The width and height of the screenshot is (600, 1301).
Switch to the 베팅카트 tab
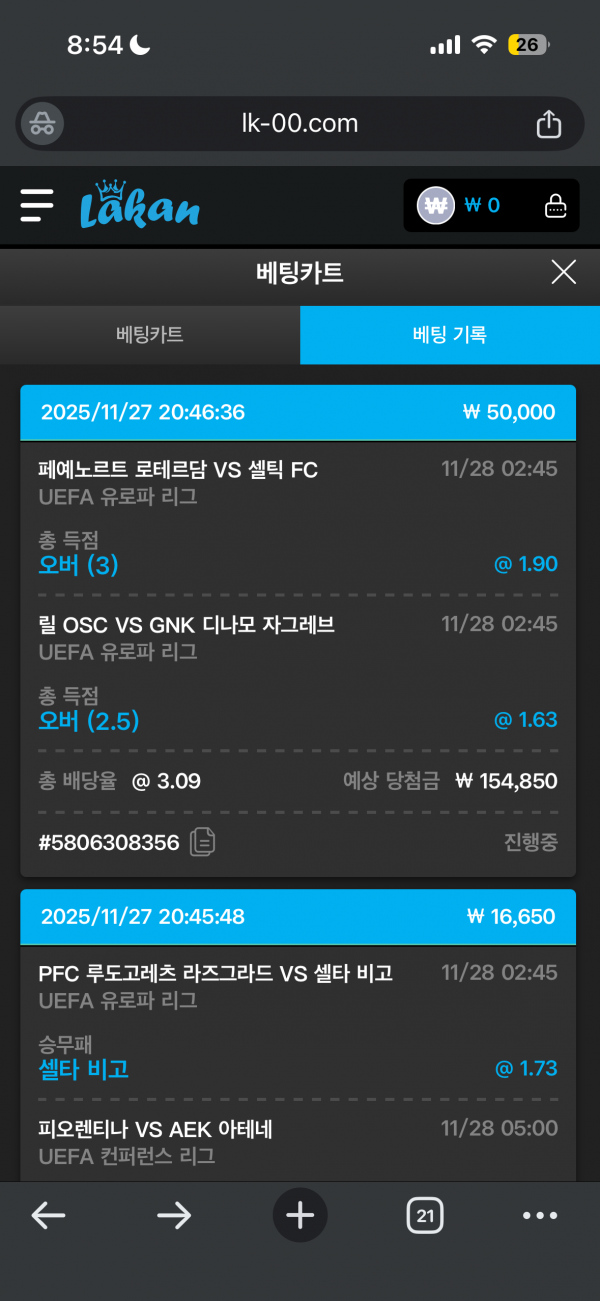pos(150,335)
